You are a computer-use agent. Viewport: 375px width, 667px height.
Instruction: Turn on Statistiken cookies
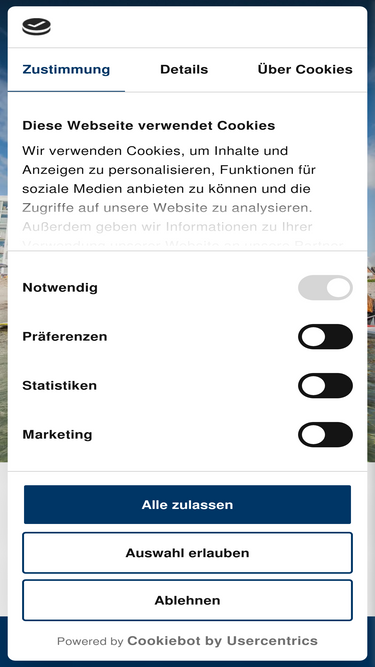[325, 385]
